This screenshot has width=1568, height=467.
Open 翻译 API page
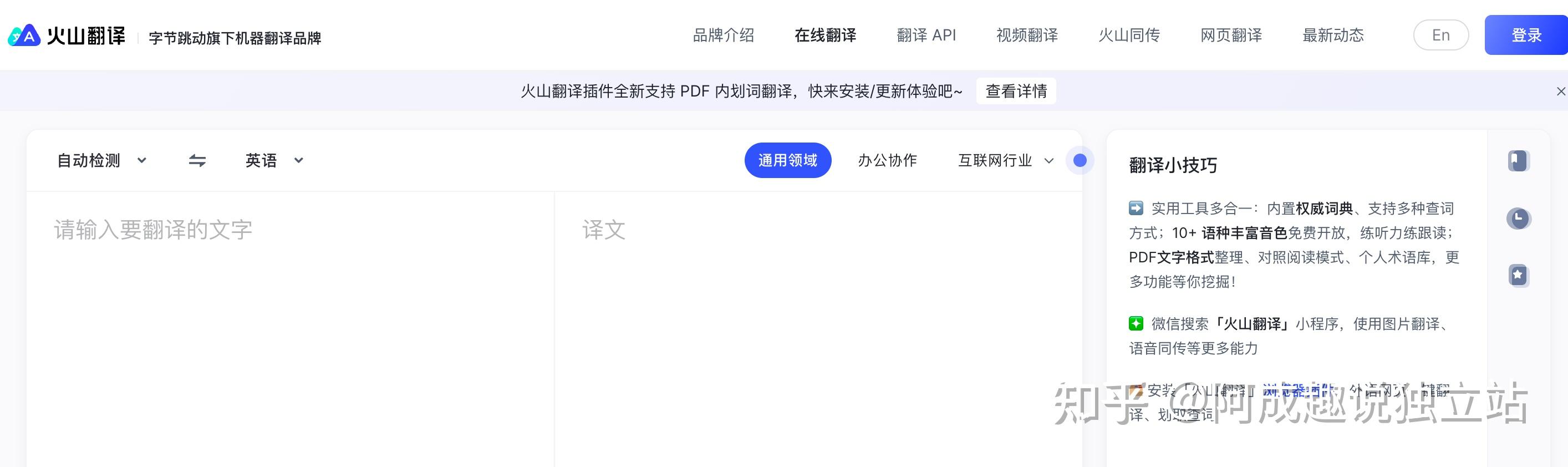click(x=926, y=35)
